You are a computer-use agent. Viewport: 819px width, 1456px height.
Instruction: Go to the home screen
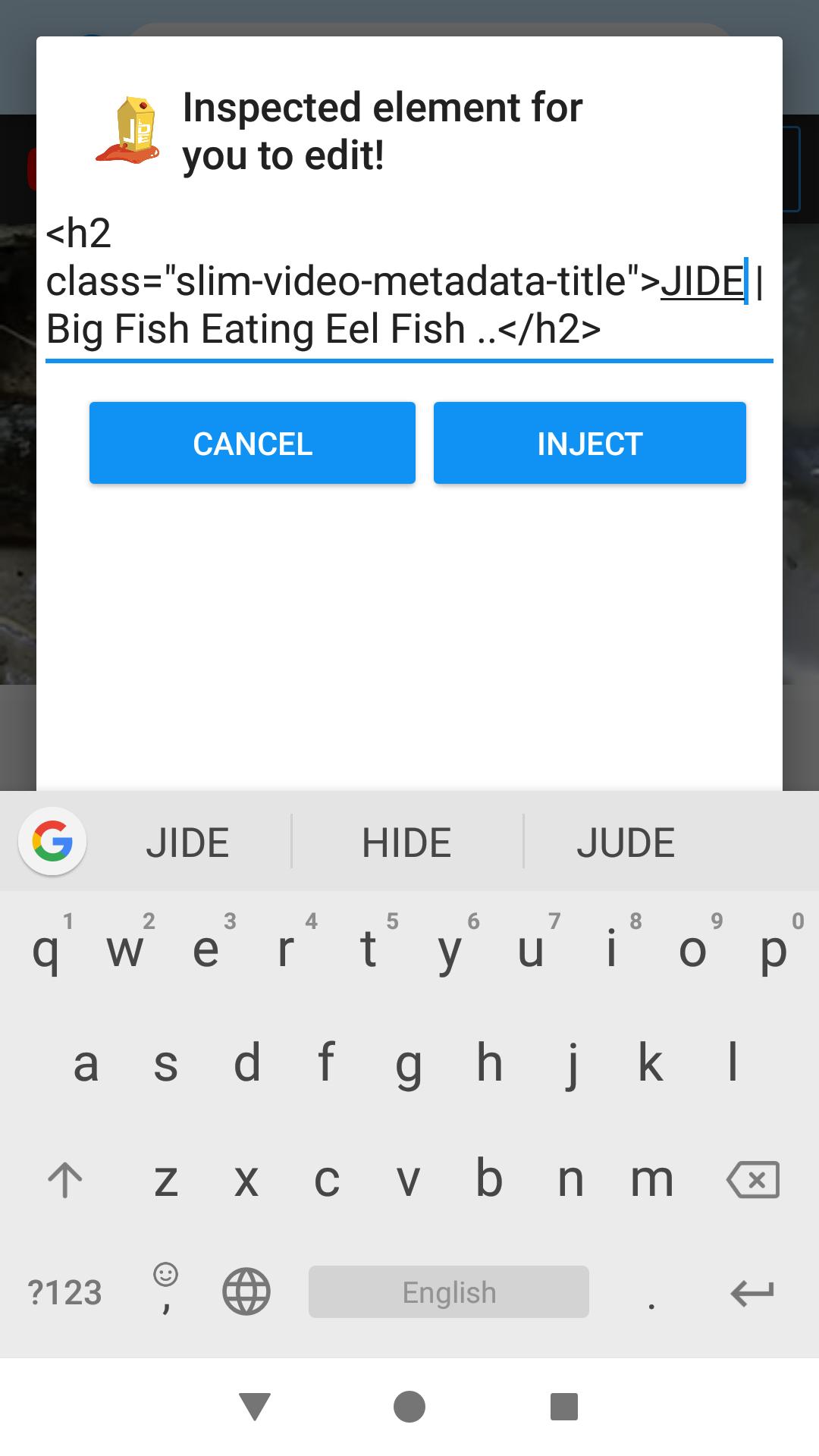pos(409,1406)
